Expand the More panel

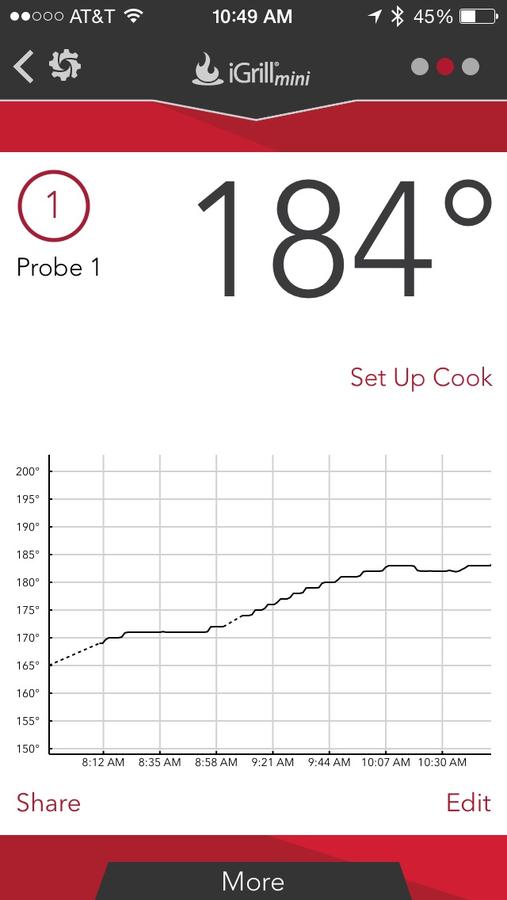pyautogui.click(x=253, y=880)
